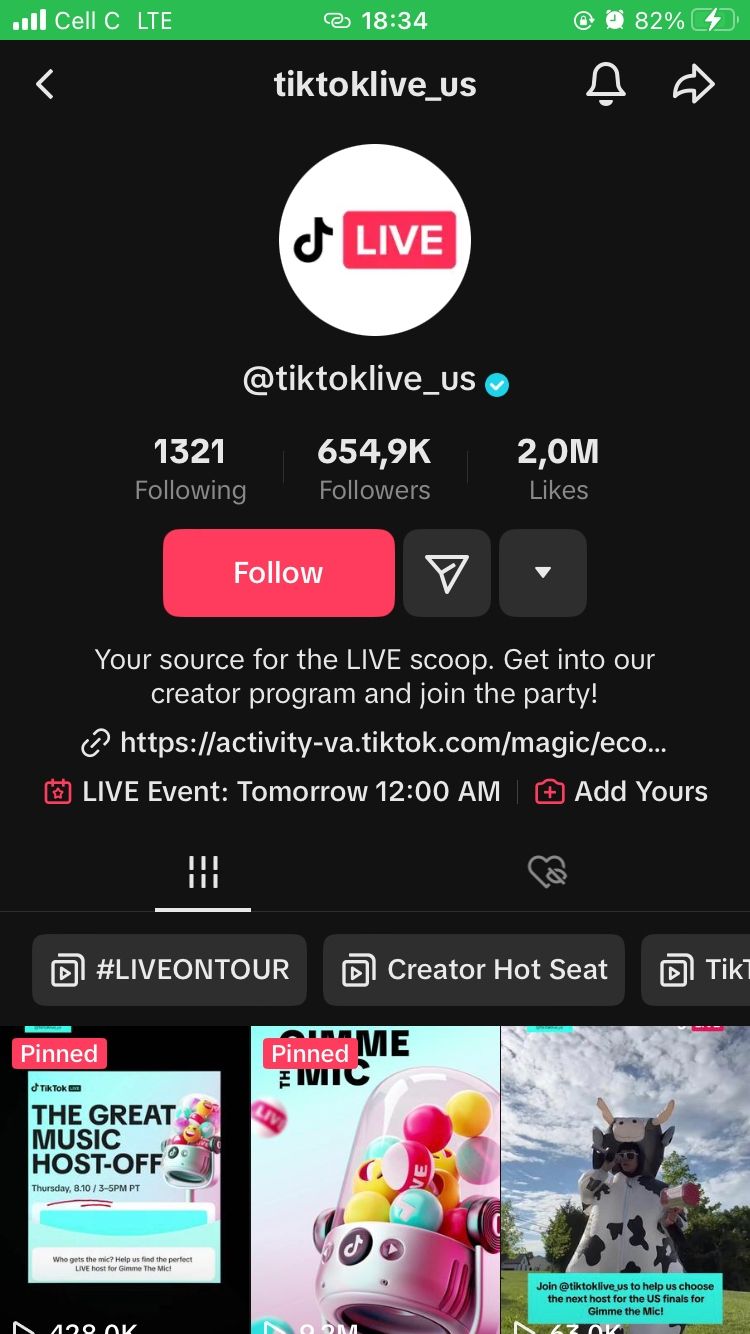Open the cow costume video

point(625,1180)
